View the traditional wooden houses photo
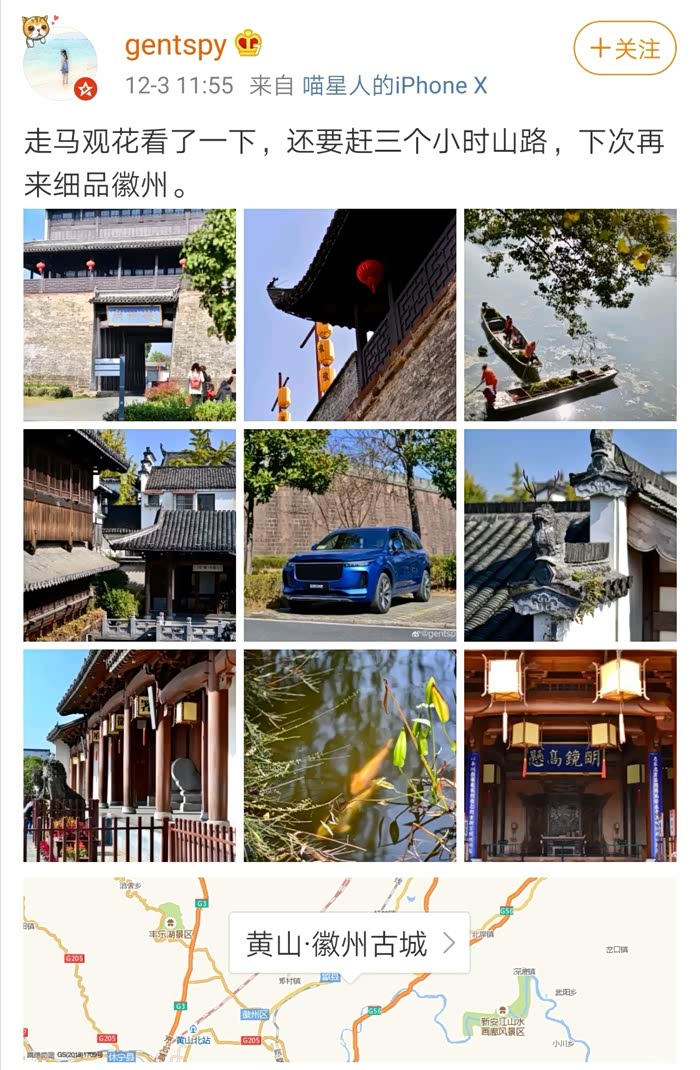700x1070 pixels. pyautogui.click(x=130, y=535)
